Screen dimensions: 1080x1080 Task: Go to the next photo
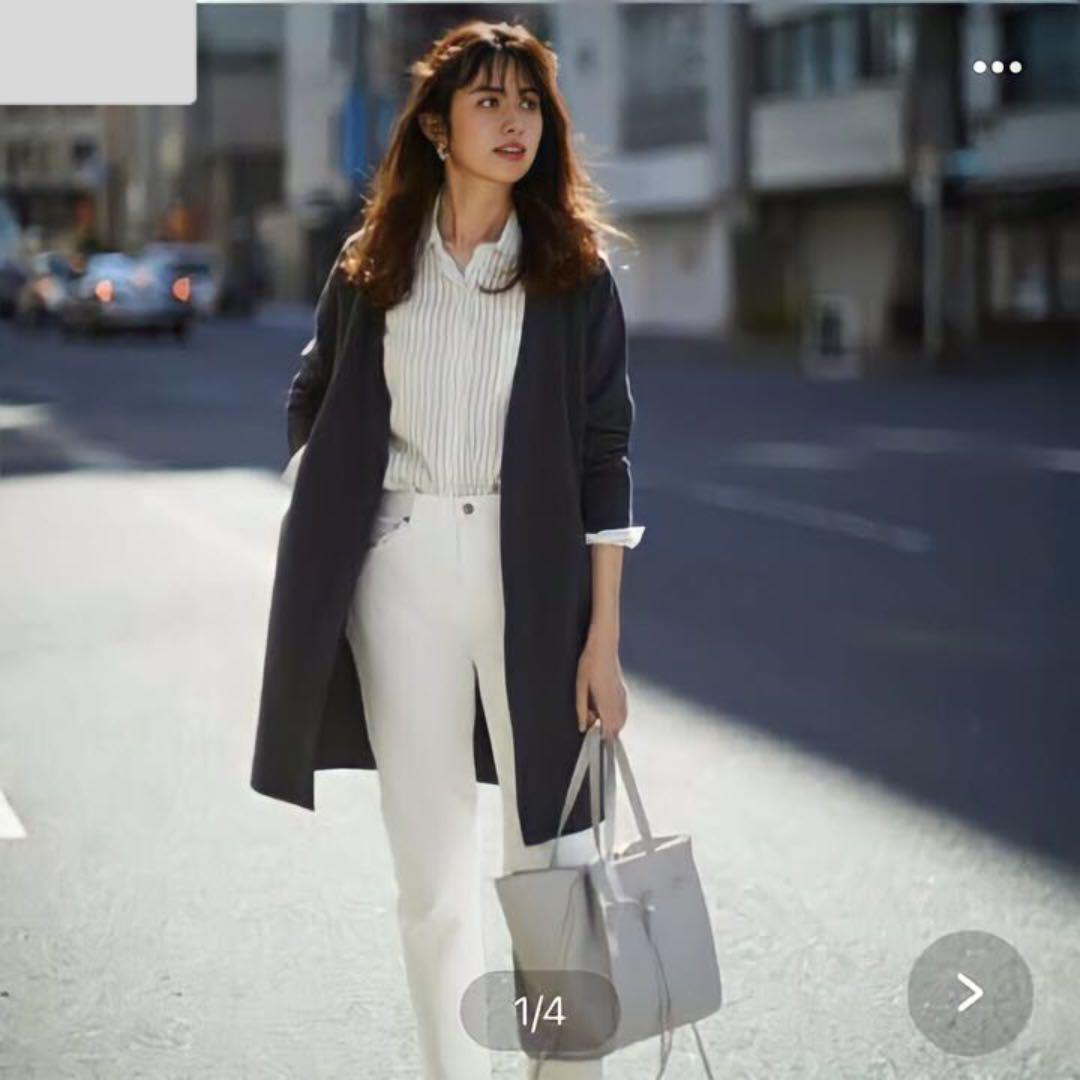coord(969,992)
